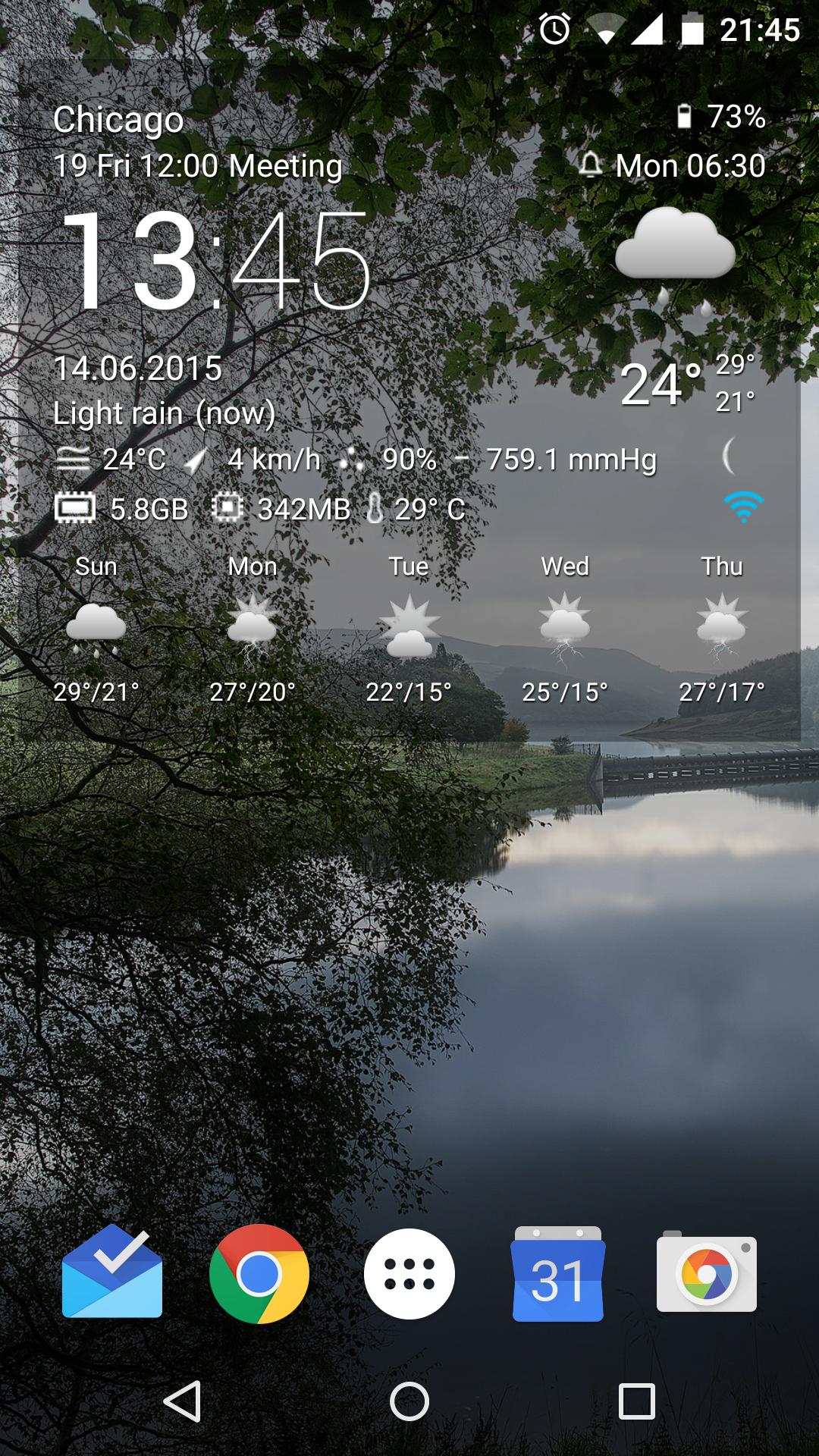Tap the 13:45 widget clock
Screen dimensions: 819x1456
pos(216,262)
